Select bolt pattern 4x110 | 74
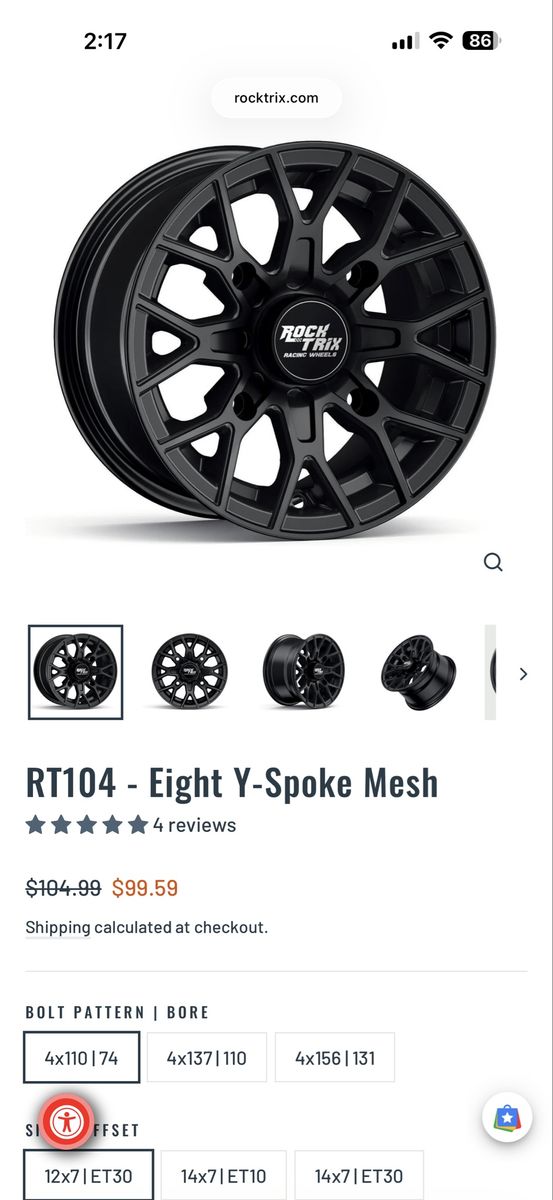 click(82, 1058)
